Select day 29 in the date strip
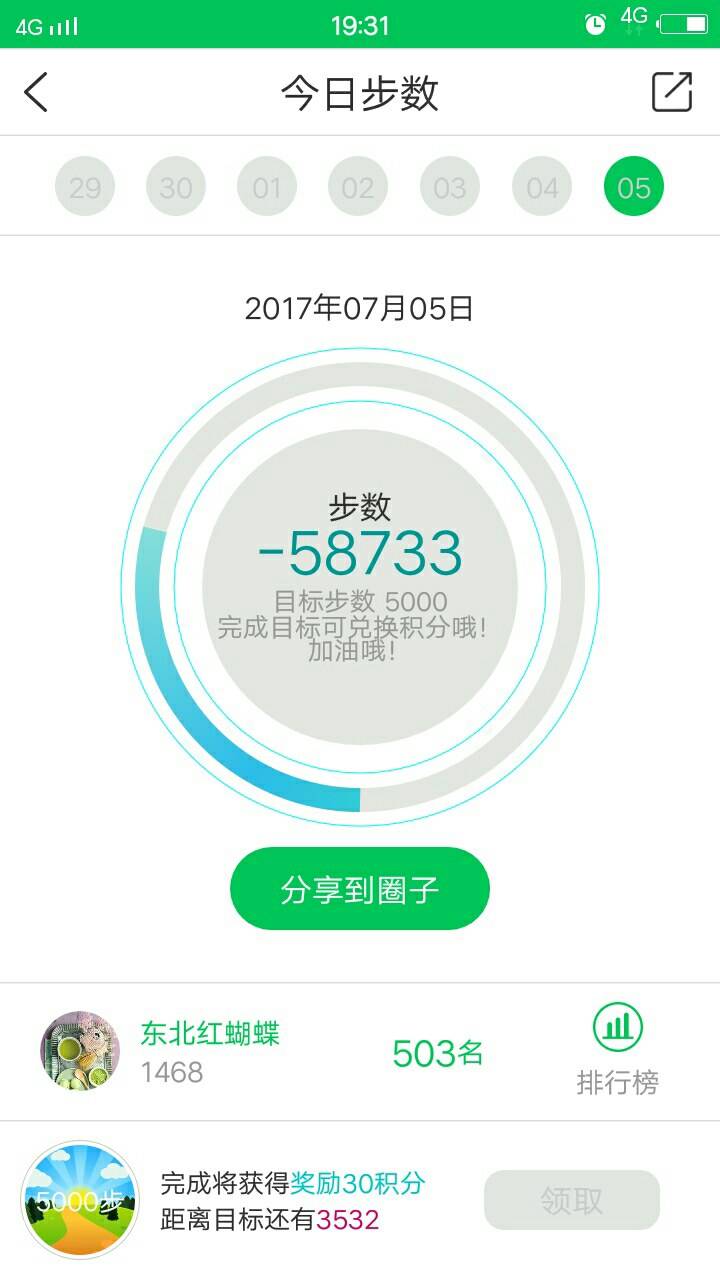This screenshot has width=720, height=1280. (85, 187)
